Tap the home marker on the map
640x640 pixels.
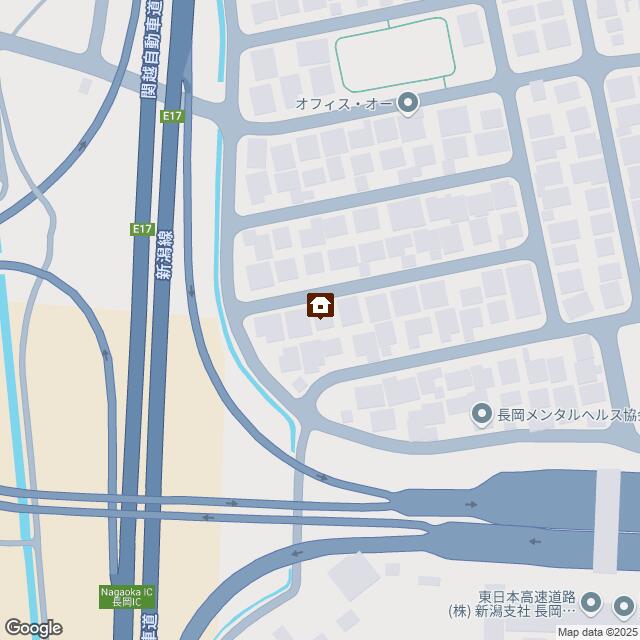320,305
